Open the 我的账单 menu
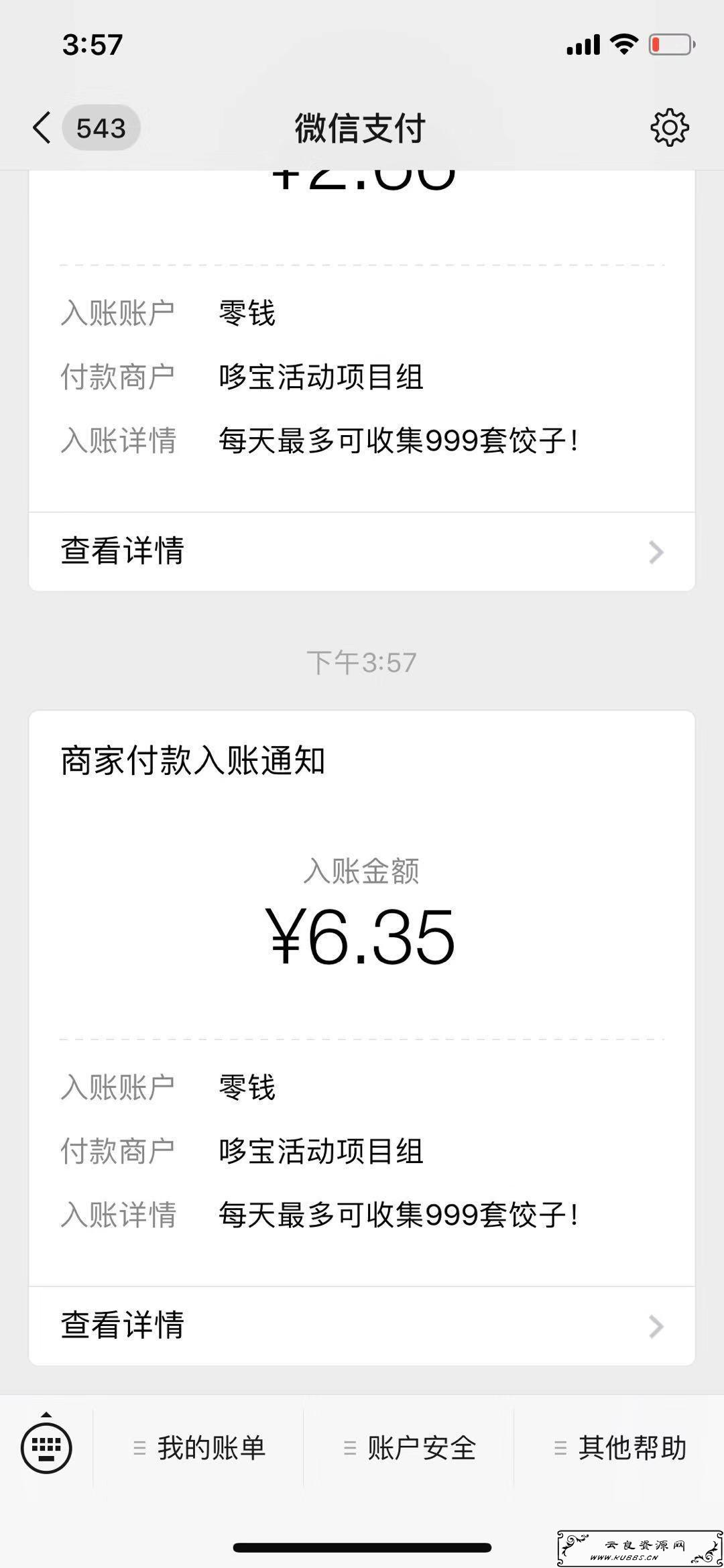The width and height of the screenshot is (724, 1568). click(199, 1448)
